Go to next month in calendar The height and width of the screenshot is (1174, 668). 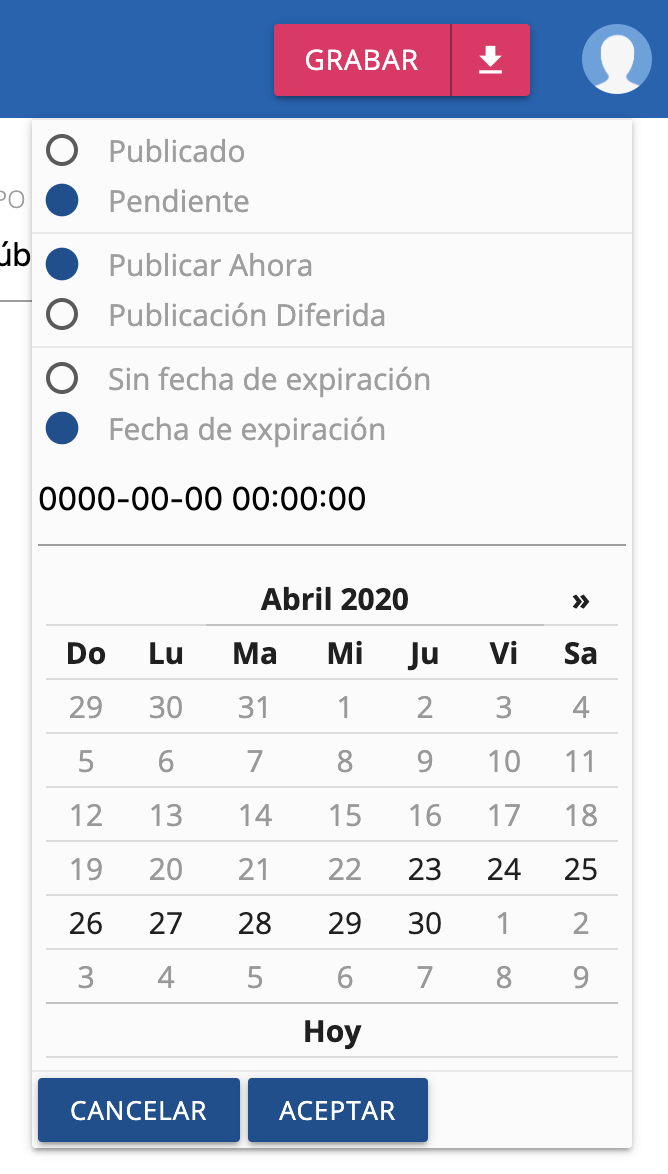click(580, 600)
